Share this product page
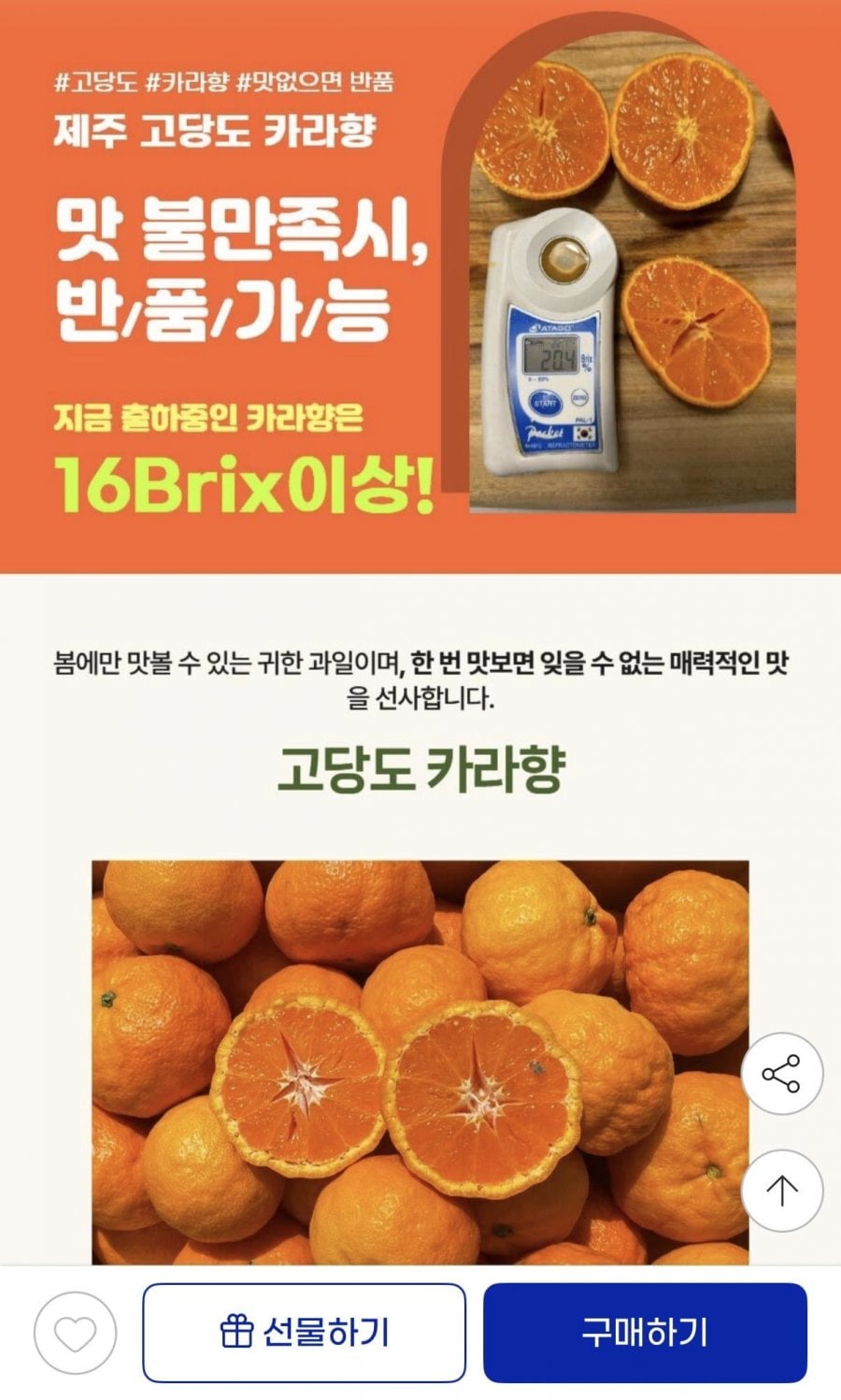 [781, 1074]
